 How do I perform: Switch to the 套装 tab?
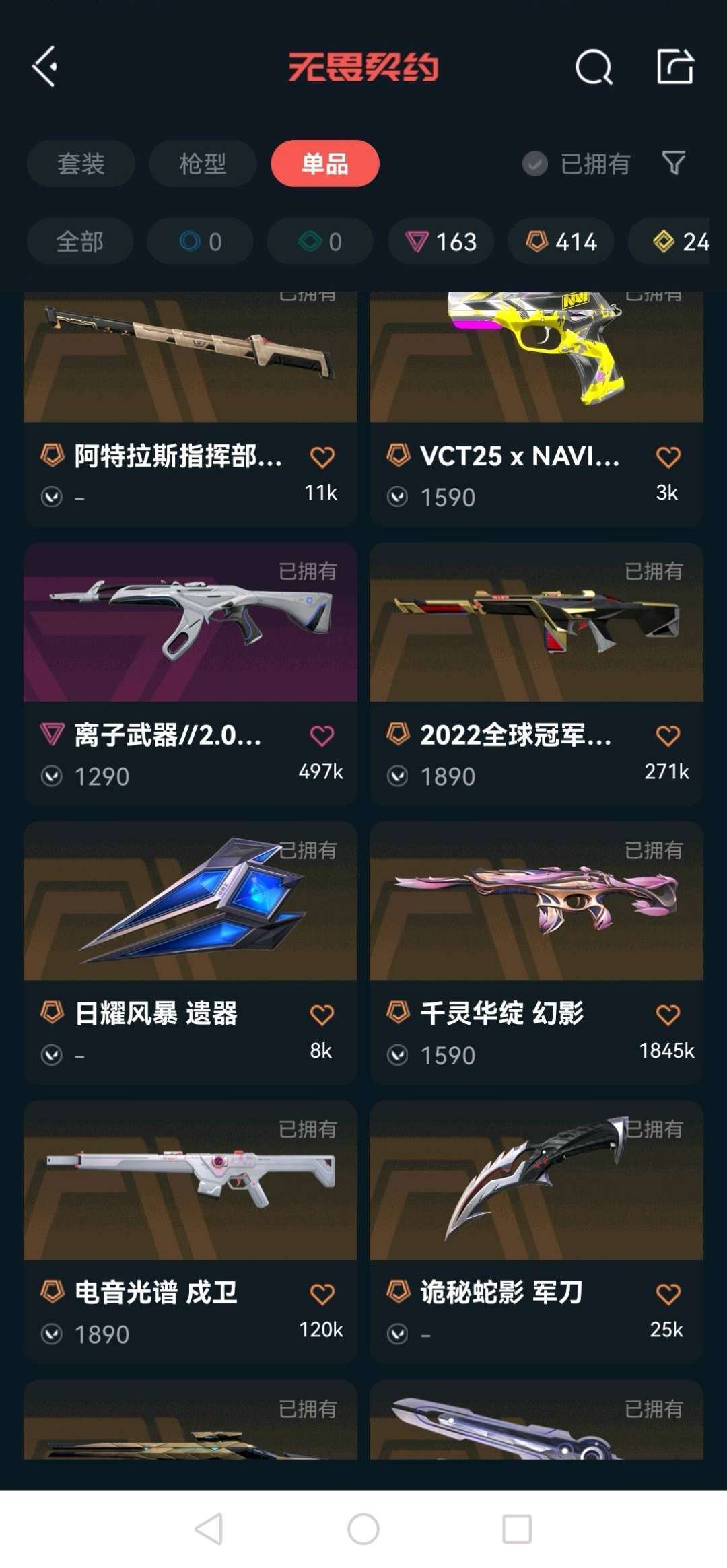[81, 164]
